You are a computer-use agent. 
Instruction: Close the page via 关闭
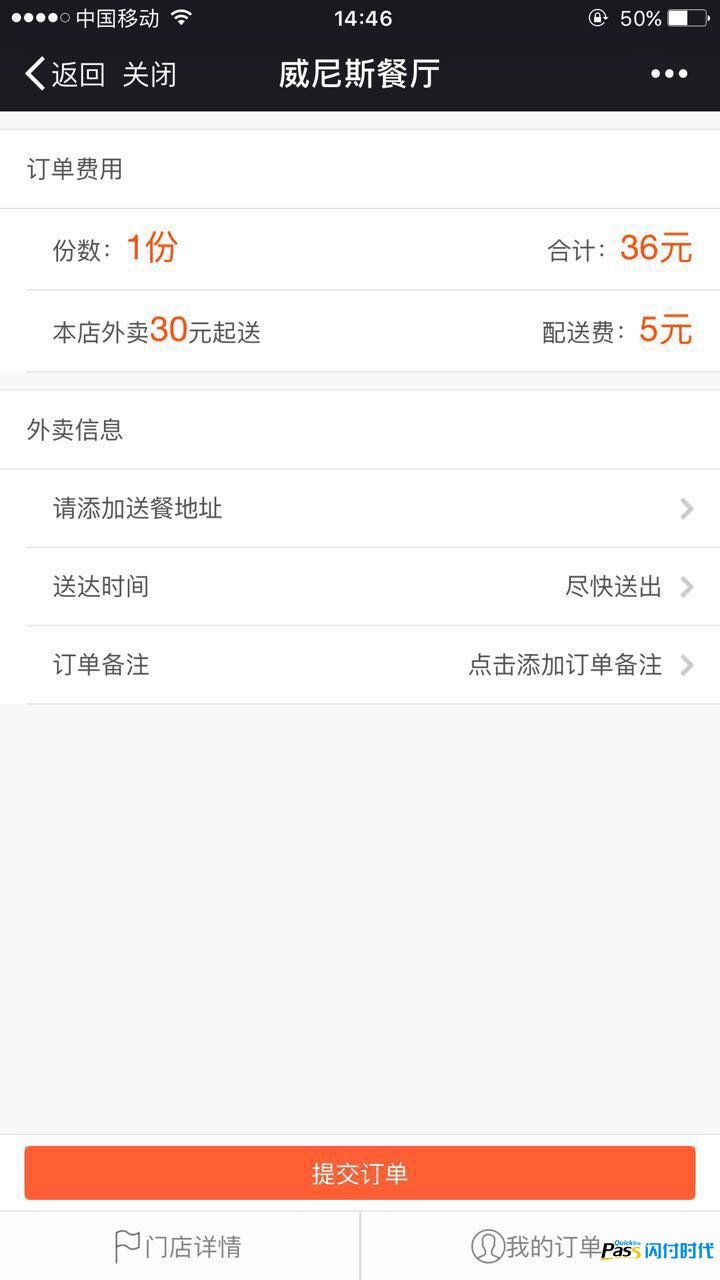149,74
